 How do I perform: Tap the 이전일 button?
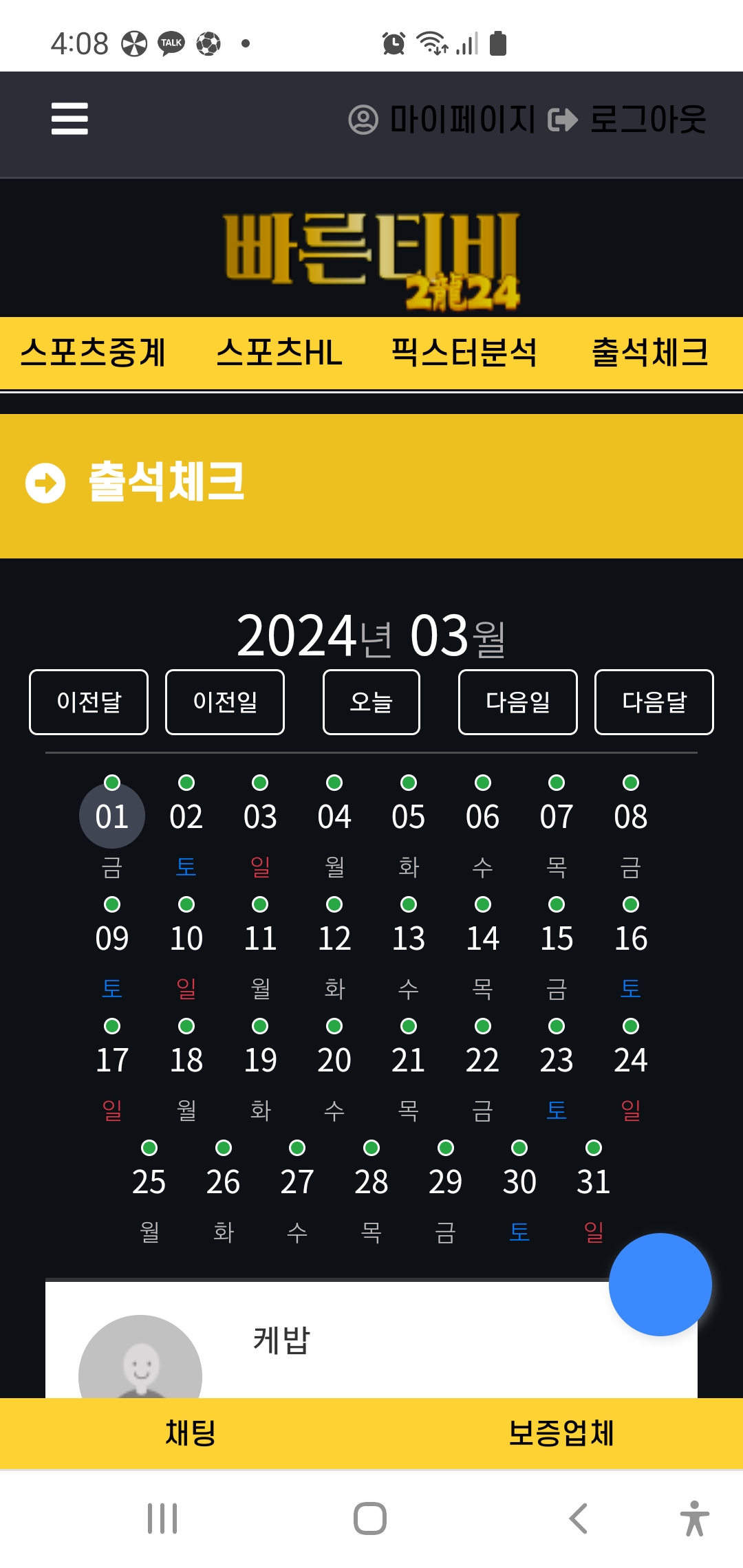[225, 702]
